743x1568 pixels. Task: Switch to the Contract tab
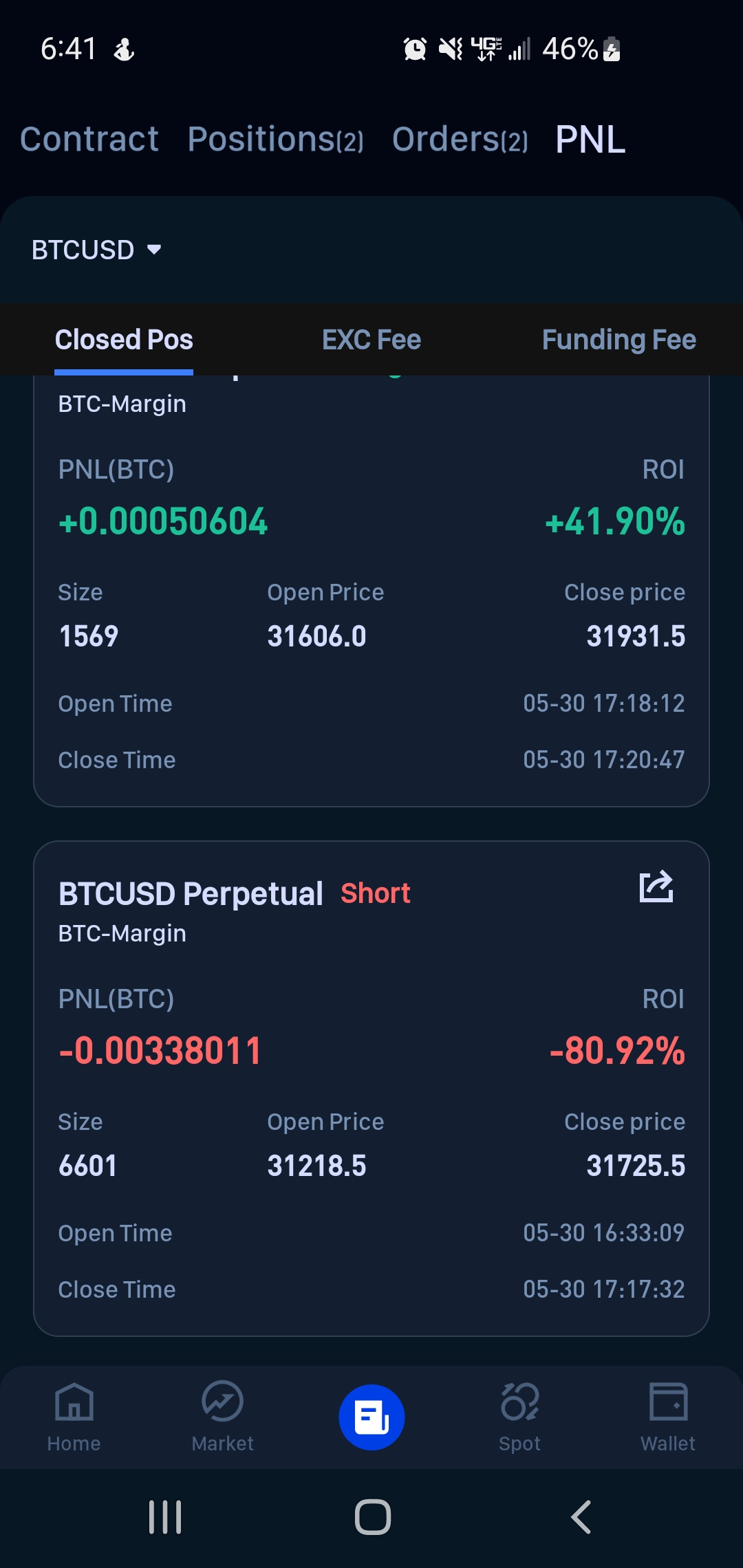point(89,140)
